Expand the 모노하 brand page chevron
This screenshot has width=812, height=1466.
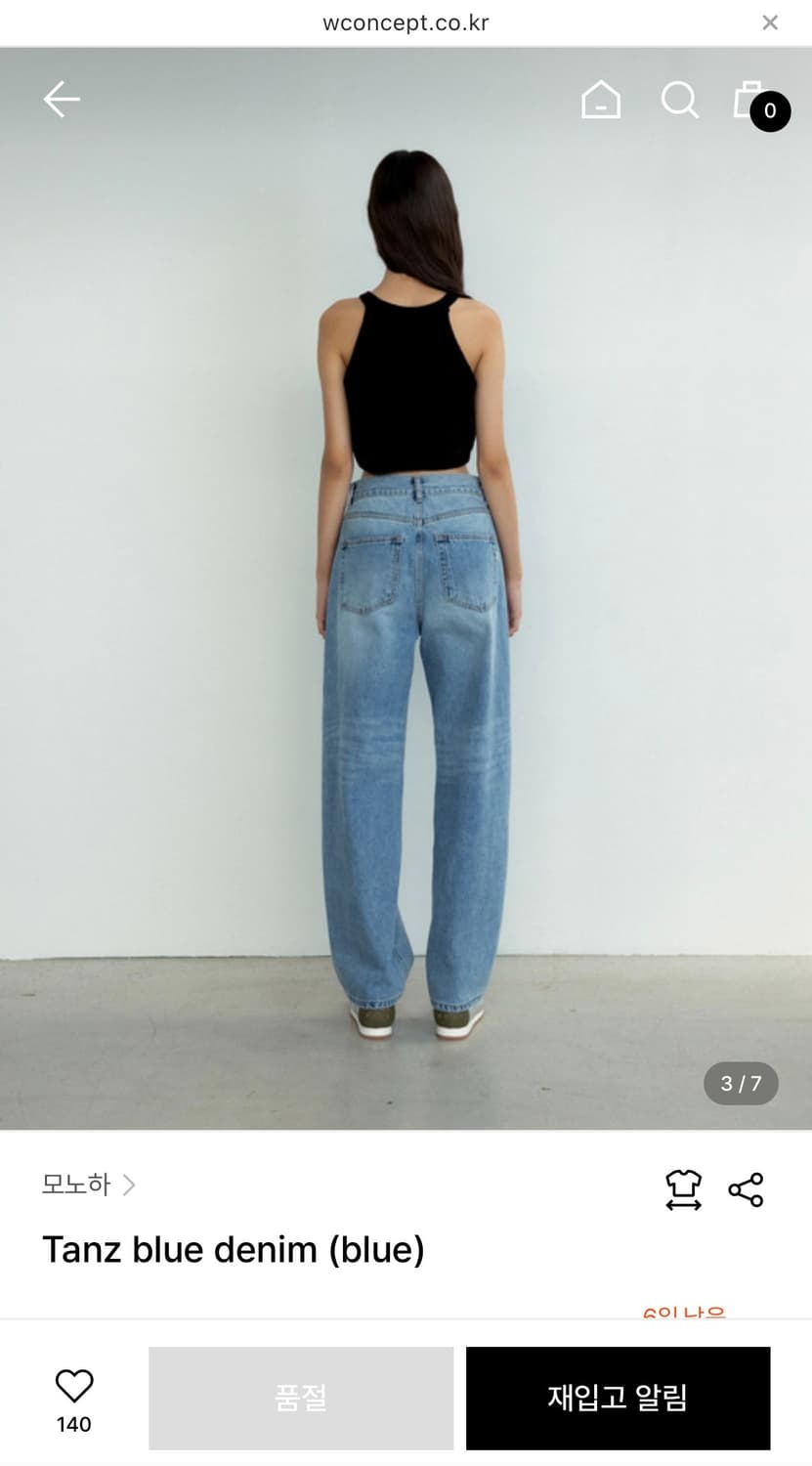pyautogui.click(x=128, y=1185)
